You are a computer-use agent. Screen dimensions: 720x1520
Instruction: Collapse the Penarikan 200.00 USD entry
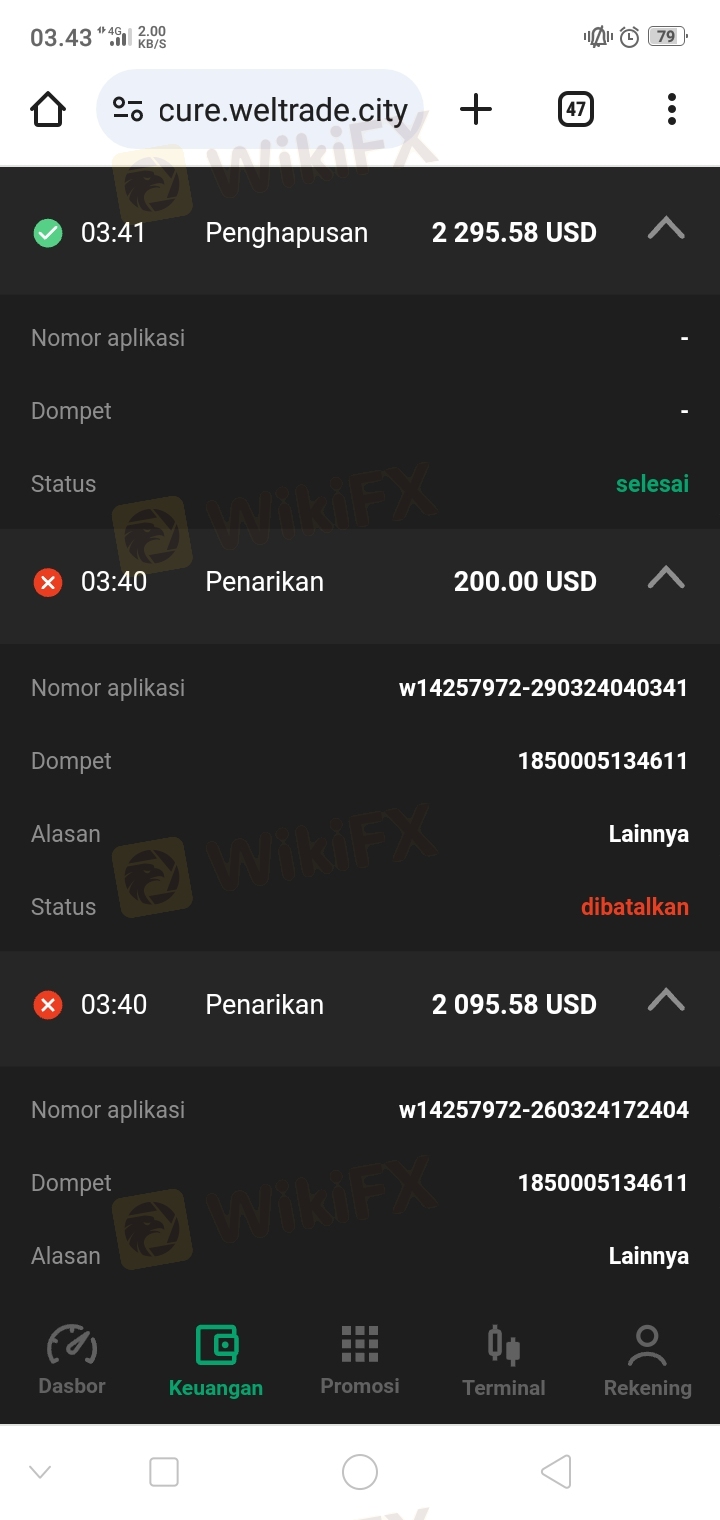coord(666,579)
